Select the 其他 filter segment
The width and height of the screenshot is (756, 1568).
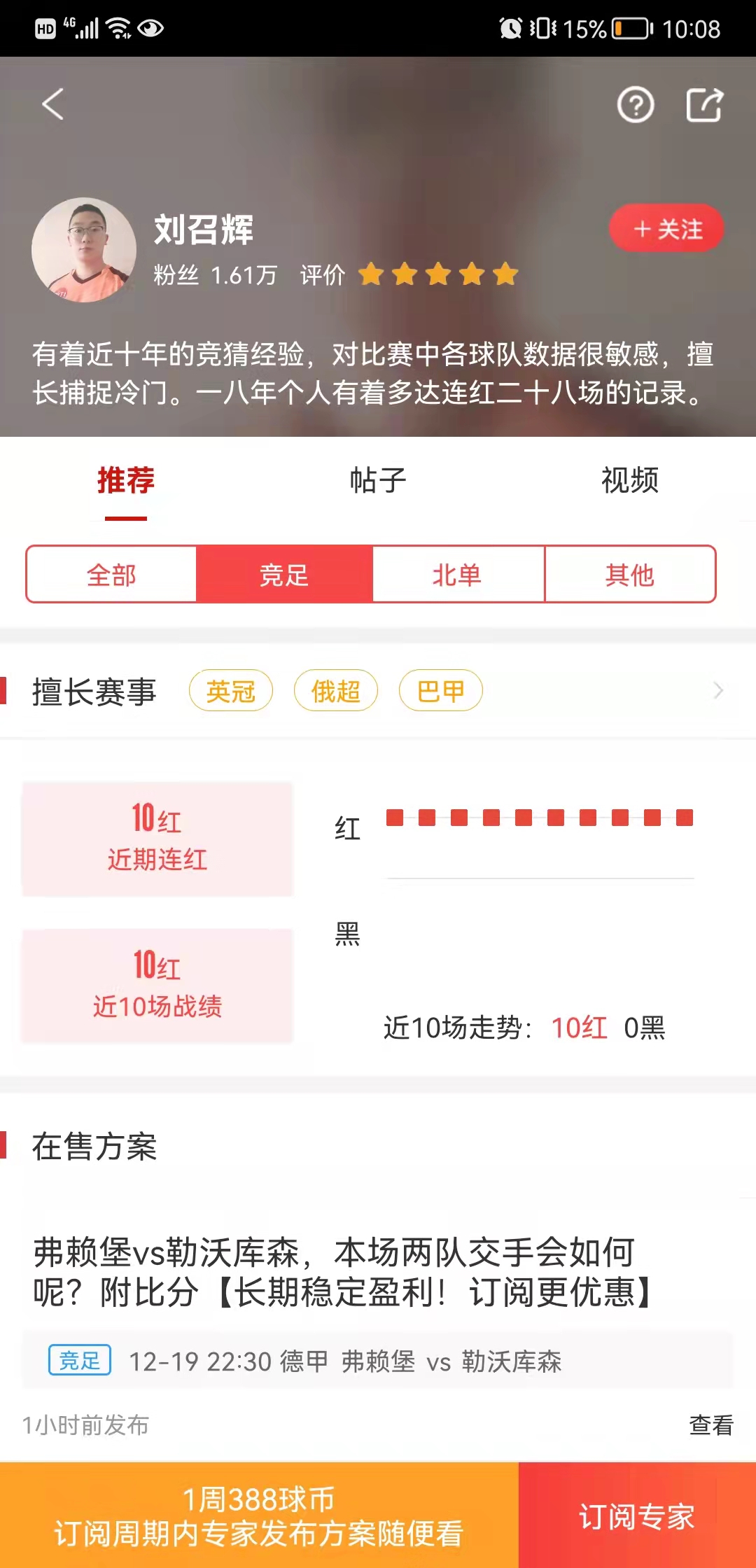pyautogui.click(x=629, y=575)
